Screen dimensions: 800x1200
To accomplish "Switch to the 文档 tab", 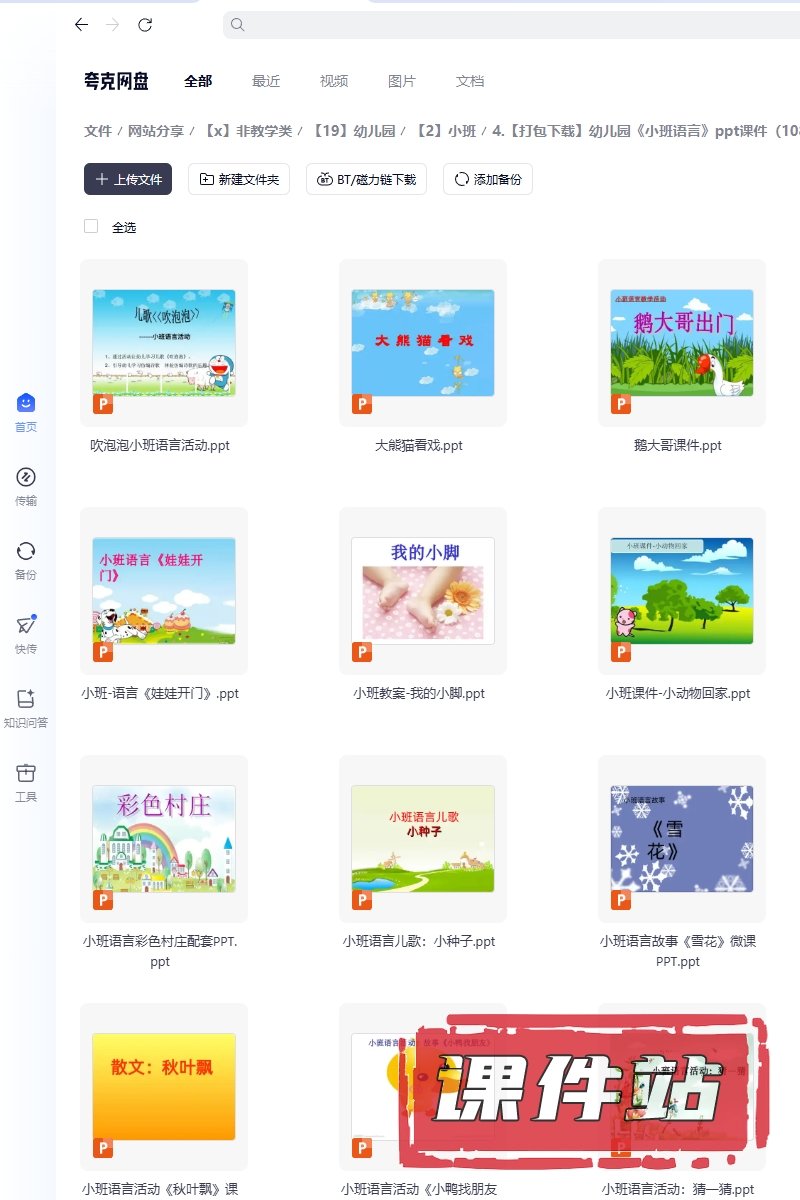I will pos(470,81).
